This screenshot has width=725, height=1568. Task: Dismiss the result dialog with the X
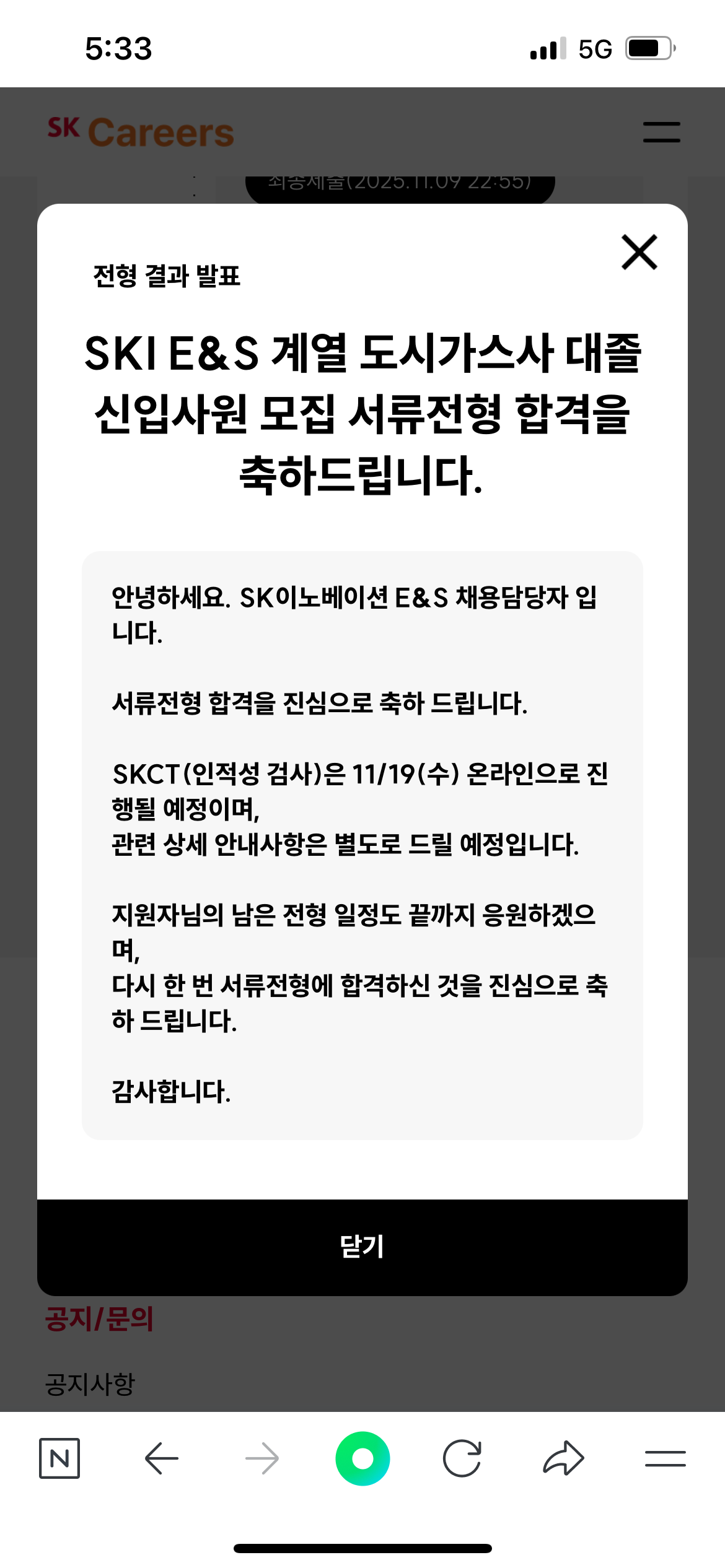click(x=639, y=252)
